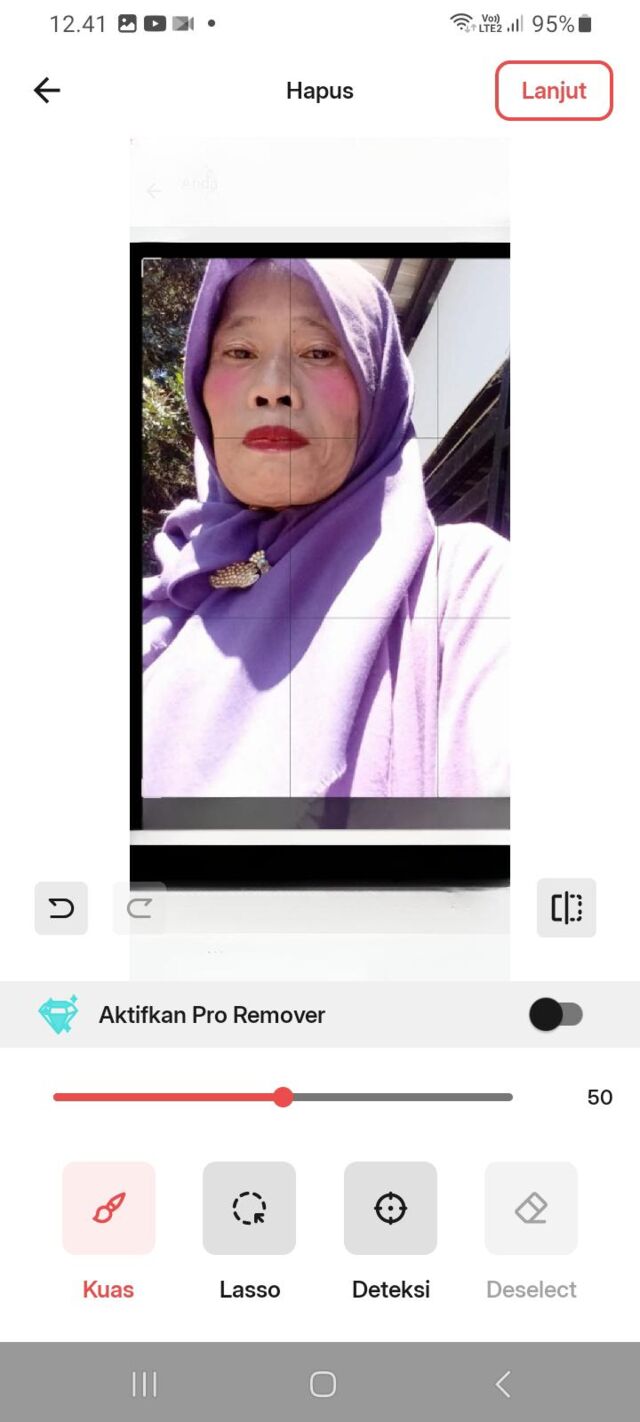Viewport: 640px width, 1422px height.
Task: Go back using the top arrow
Action: click(47, 91)
